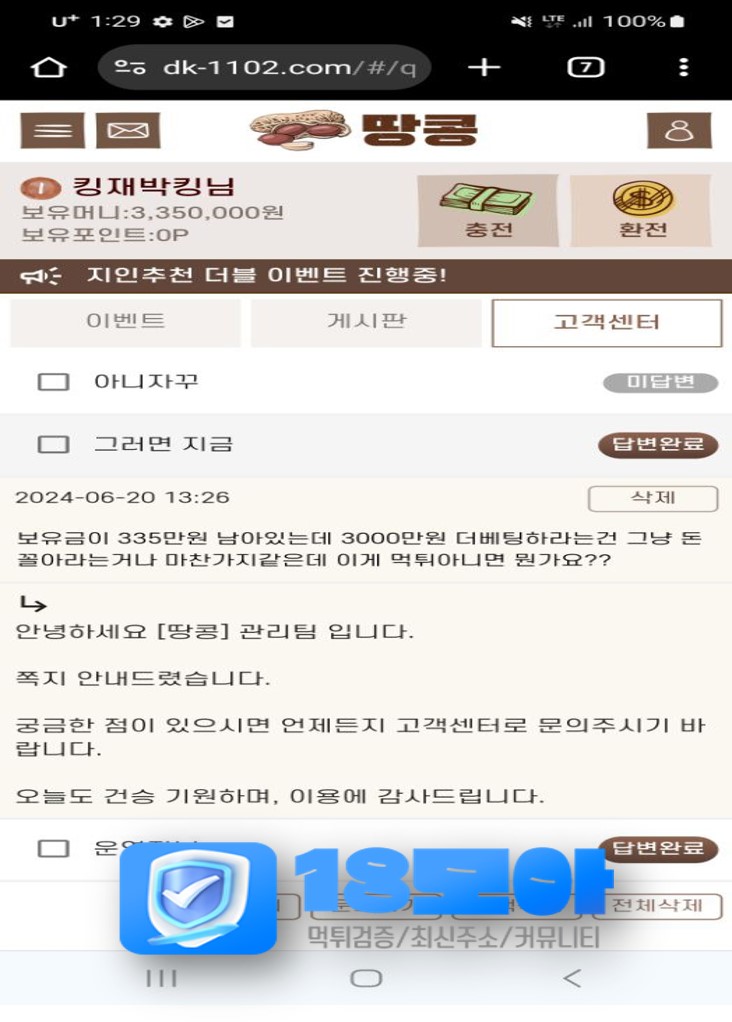This screenshot has height=1022, width=732.
Task: Switch to the 이벤트 tab
Action: coord(125,322)
